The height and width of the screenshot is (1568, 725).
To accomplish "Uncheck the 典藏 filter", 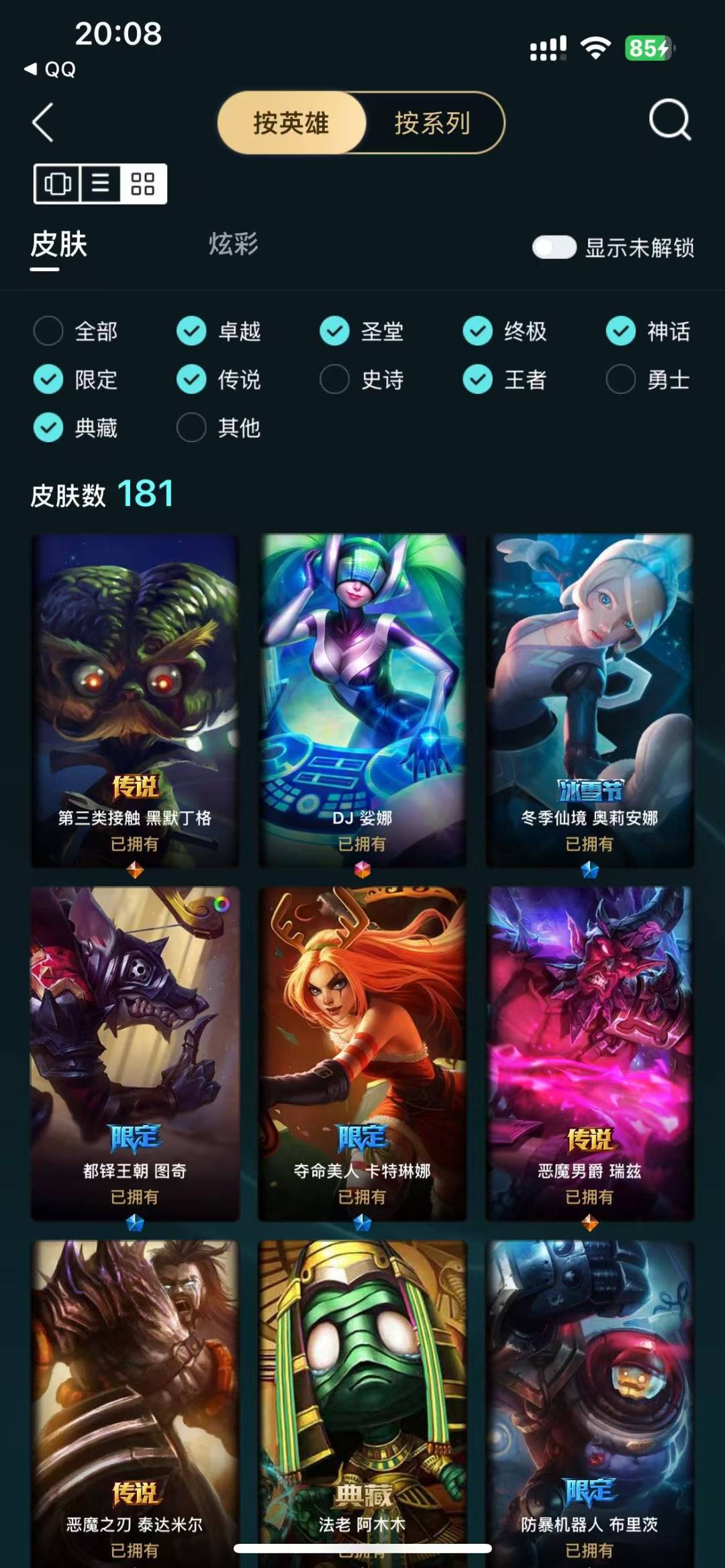I will click(x=48, y=428).
